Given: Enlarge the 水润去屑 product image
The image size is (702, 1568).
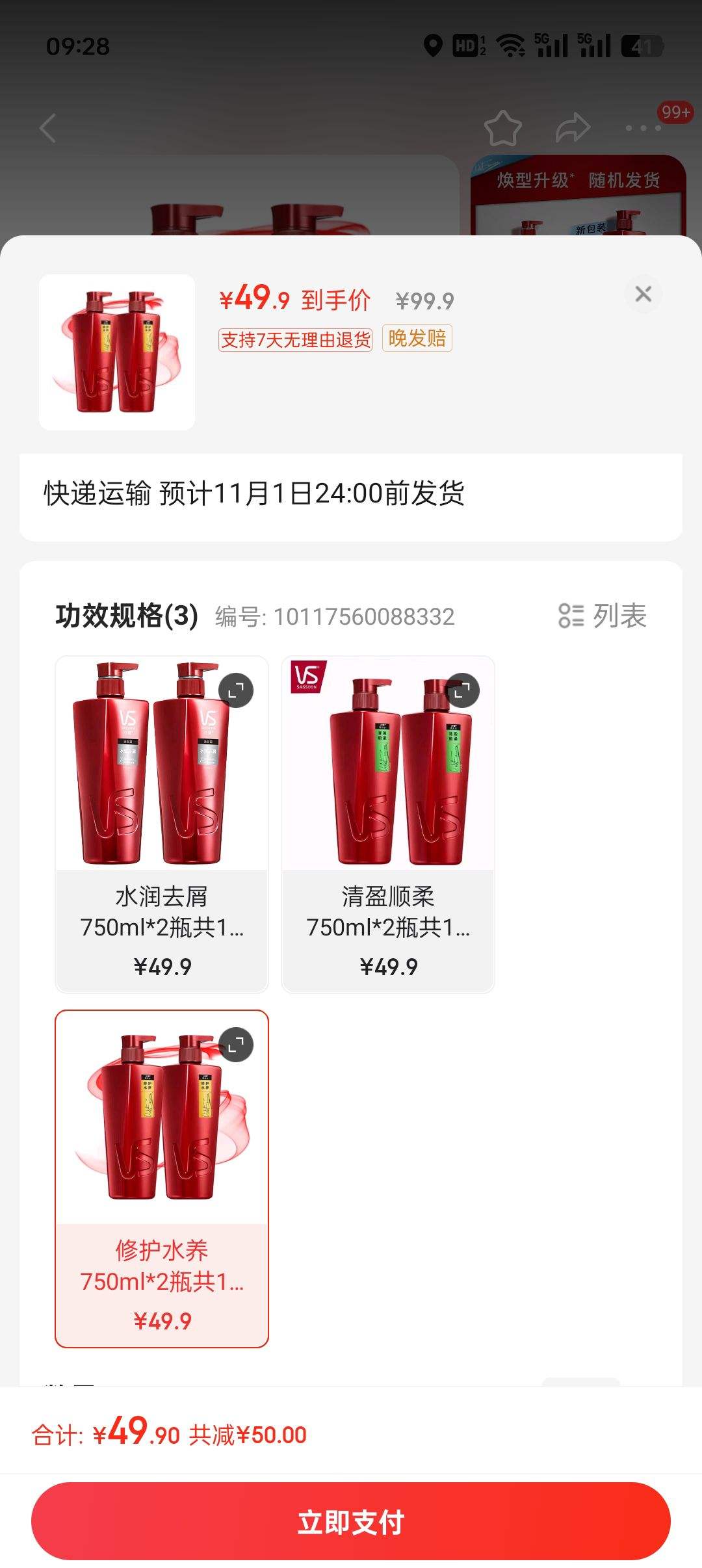Looking at the screenshot, I should pos(236,690).
